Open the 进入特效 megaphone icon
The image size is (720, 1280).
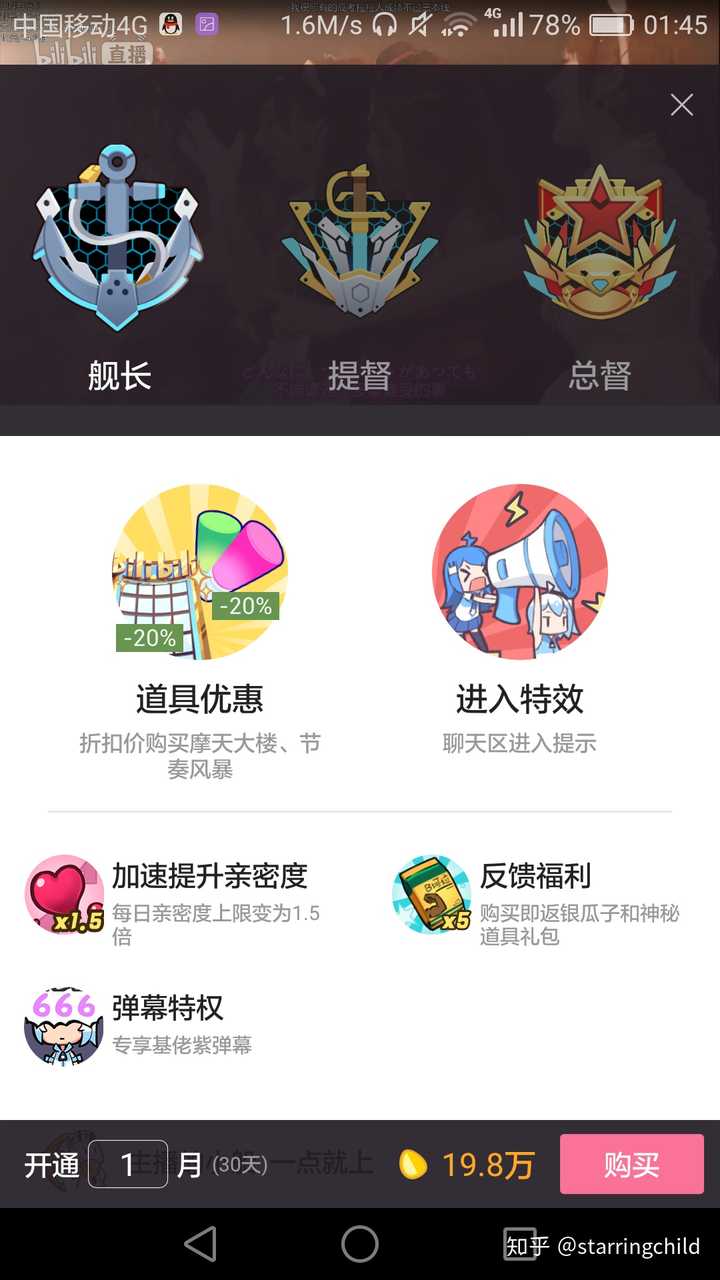pyautogui.click(x=518, y=570)
